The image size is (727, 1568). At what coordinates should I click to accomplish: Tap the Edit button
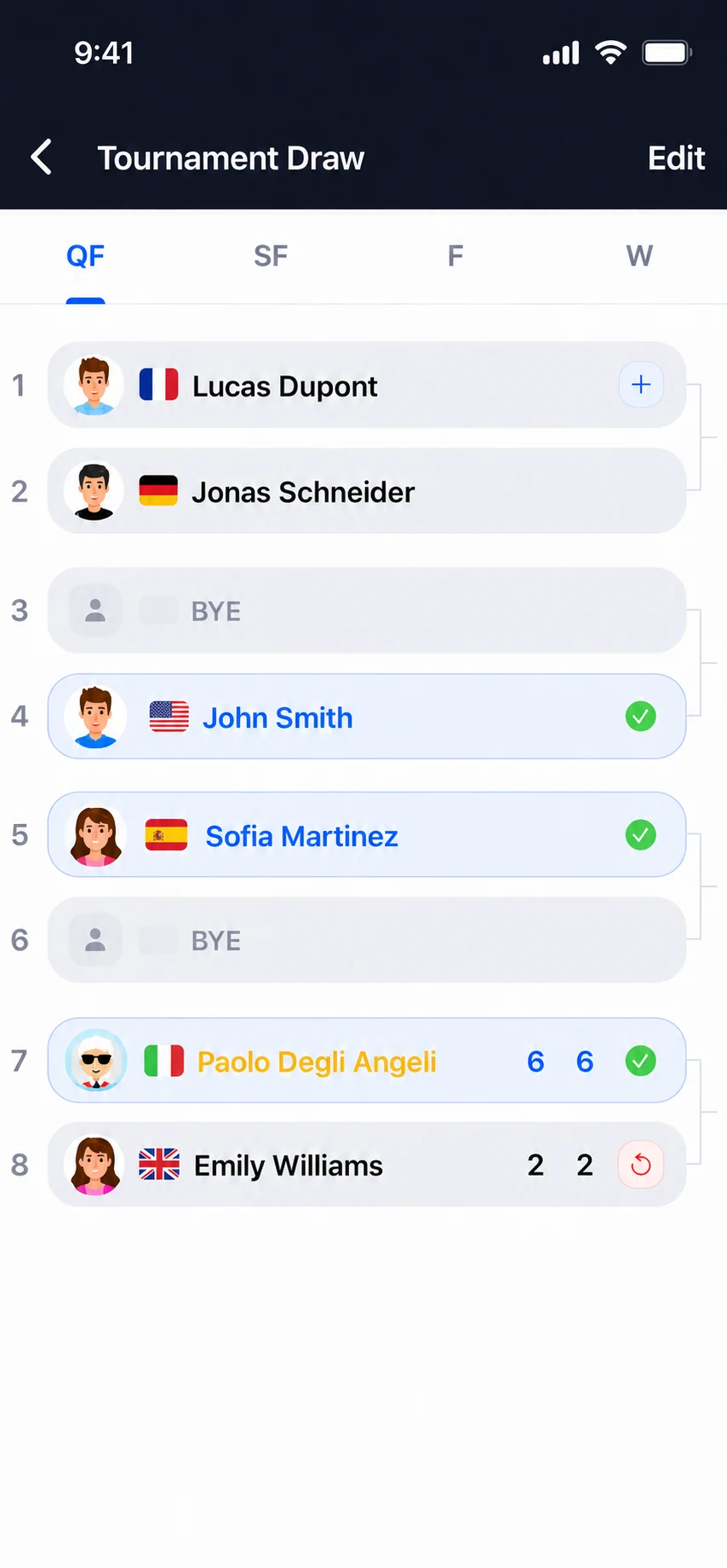tap(676, 158)
